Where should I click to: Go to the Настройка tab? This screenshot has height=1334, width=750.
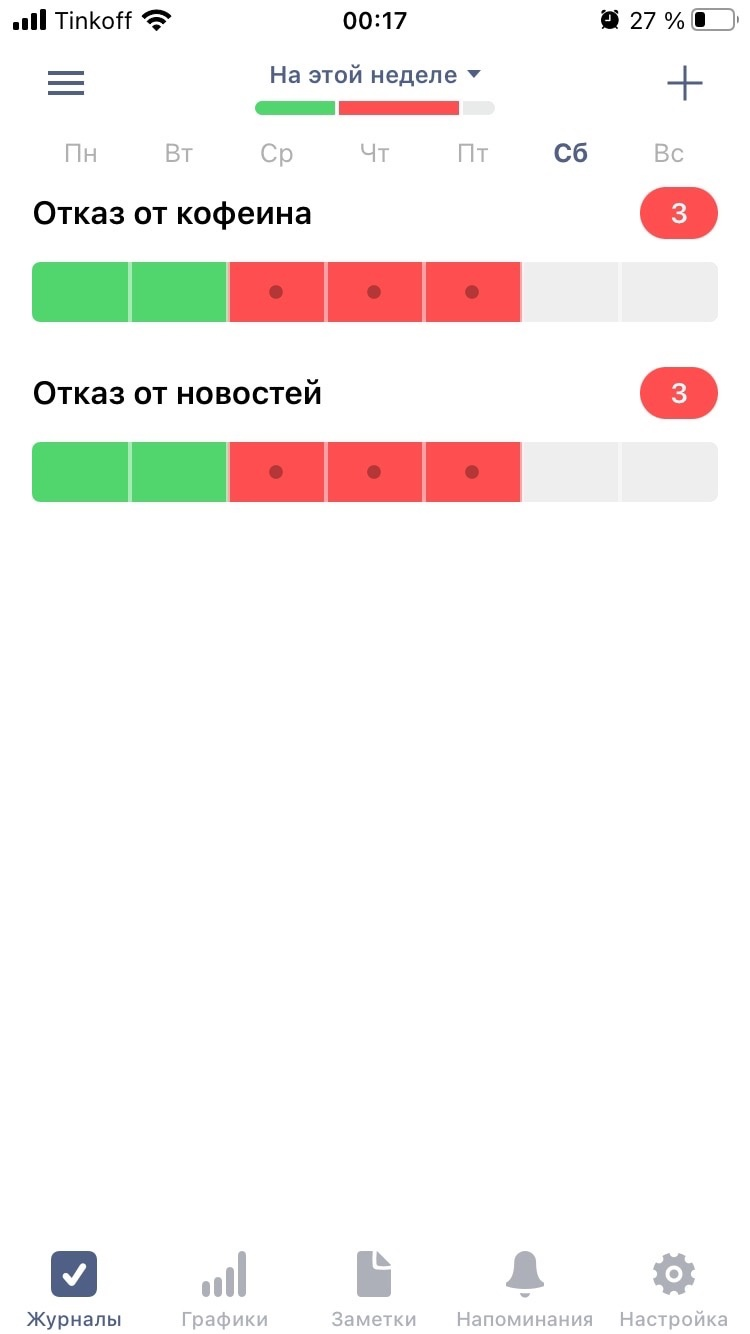[x=673, y=1290]
